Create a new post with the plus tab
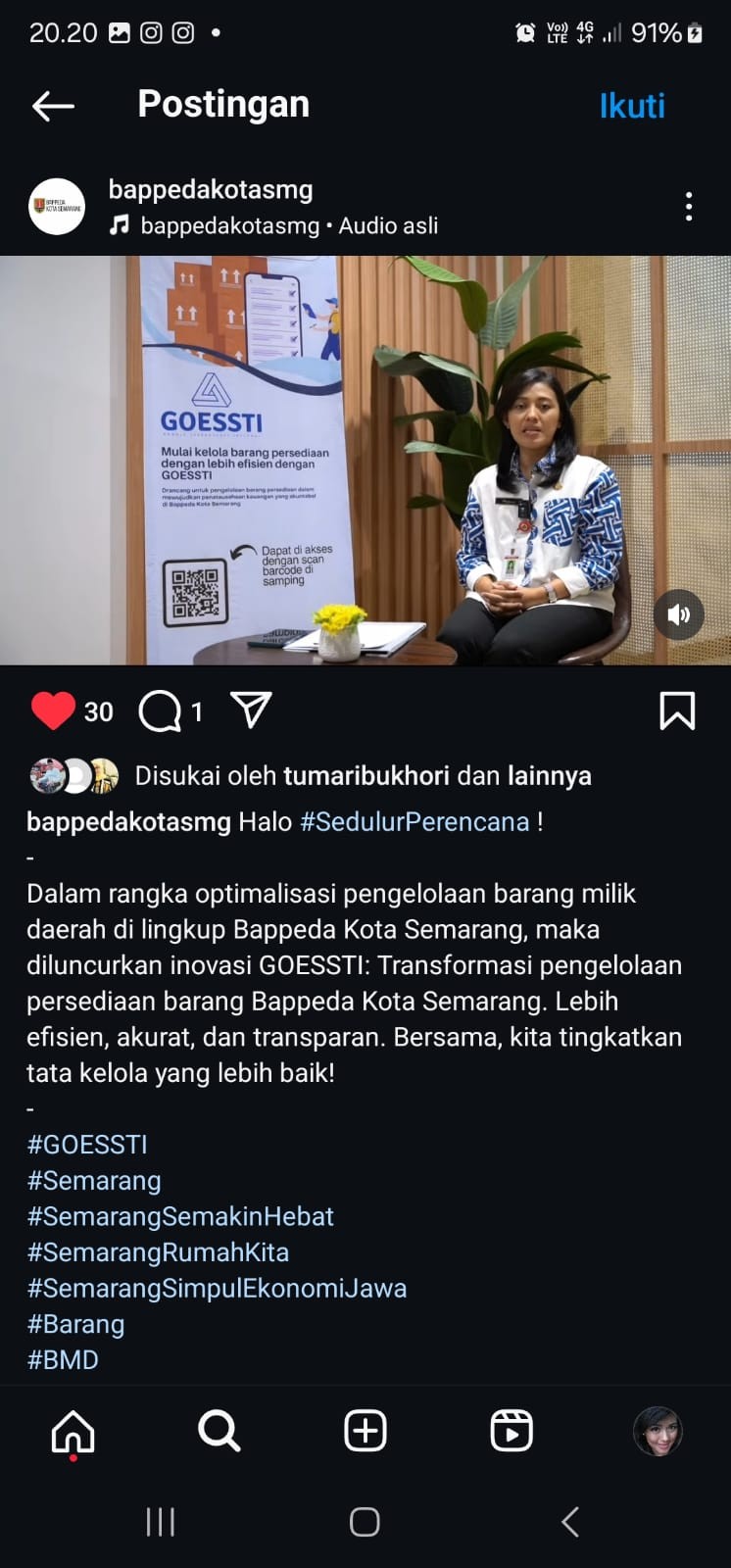The width and height of the screenshot is (731, 1568). (x=365, y=1432)
